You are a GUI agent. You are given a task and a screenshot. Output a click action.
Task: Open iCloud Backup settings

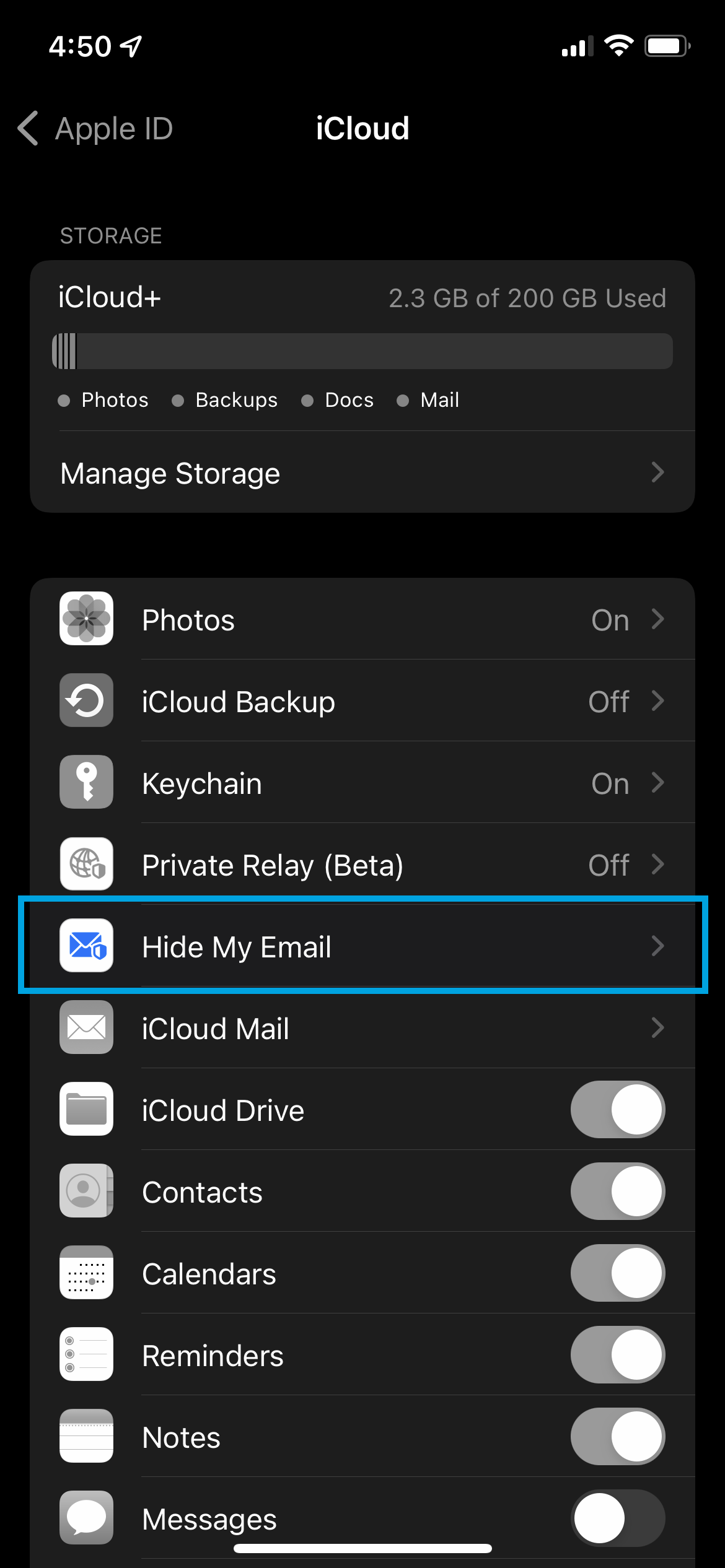click(x=362, y=702)
